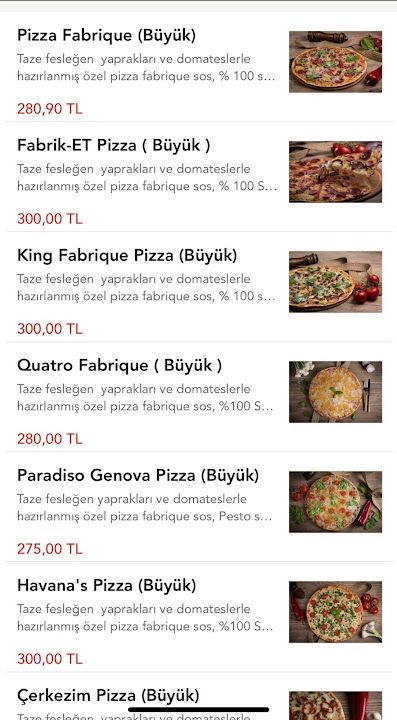This screenshot has height=720, width=397.
Task: Open Paradiso Genova Pizza (Büyük)
Action: tap(198, 506)
